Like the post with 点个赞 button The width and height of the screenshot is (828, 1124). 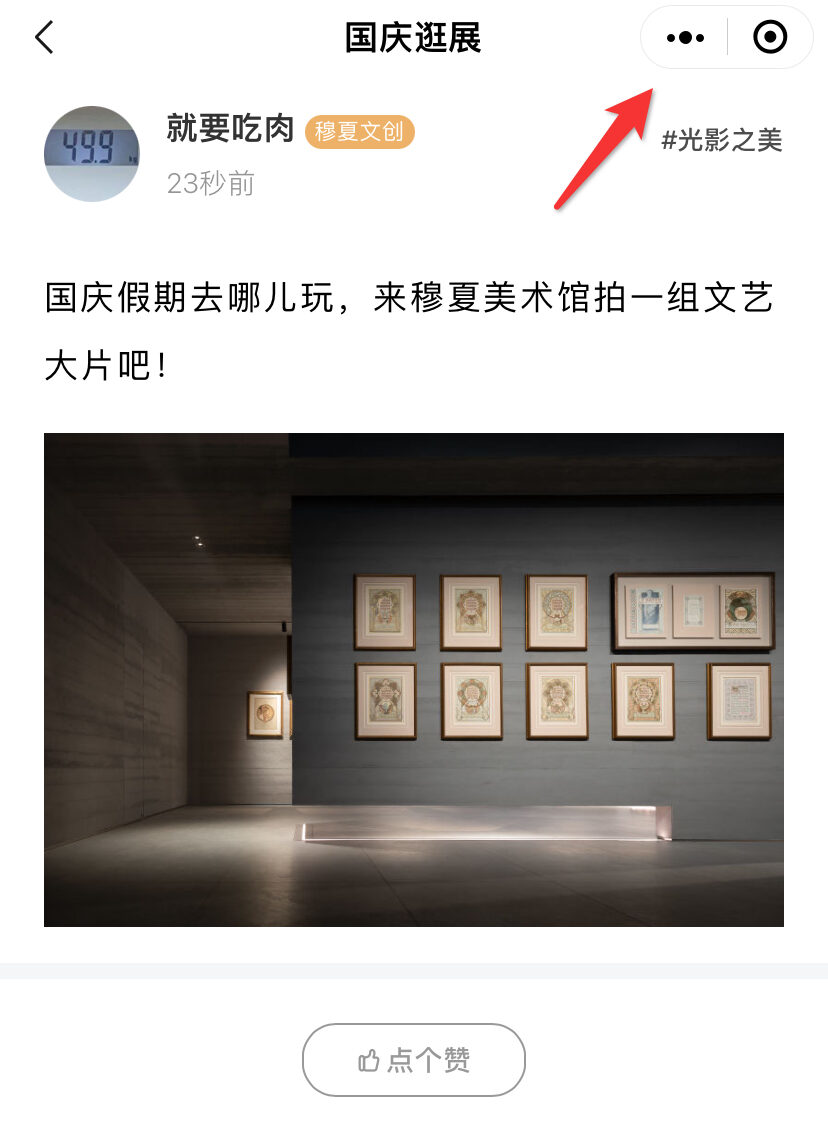click(x=414, y=1060)
